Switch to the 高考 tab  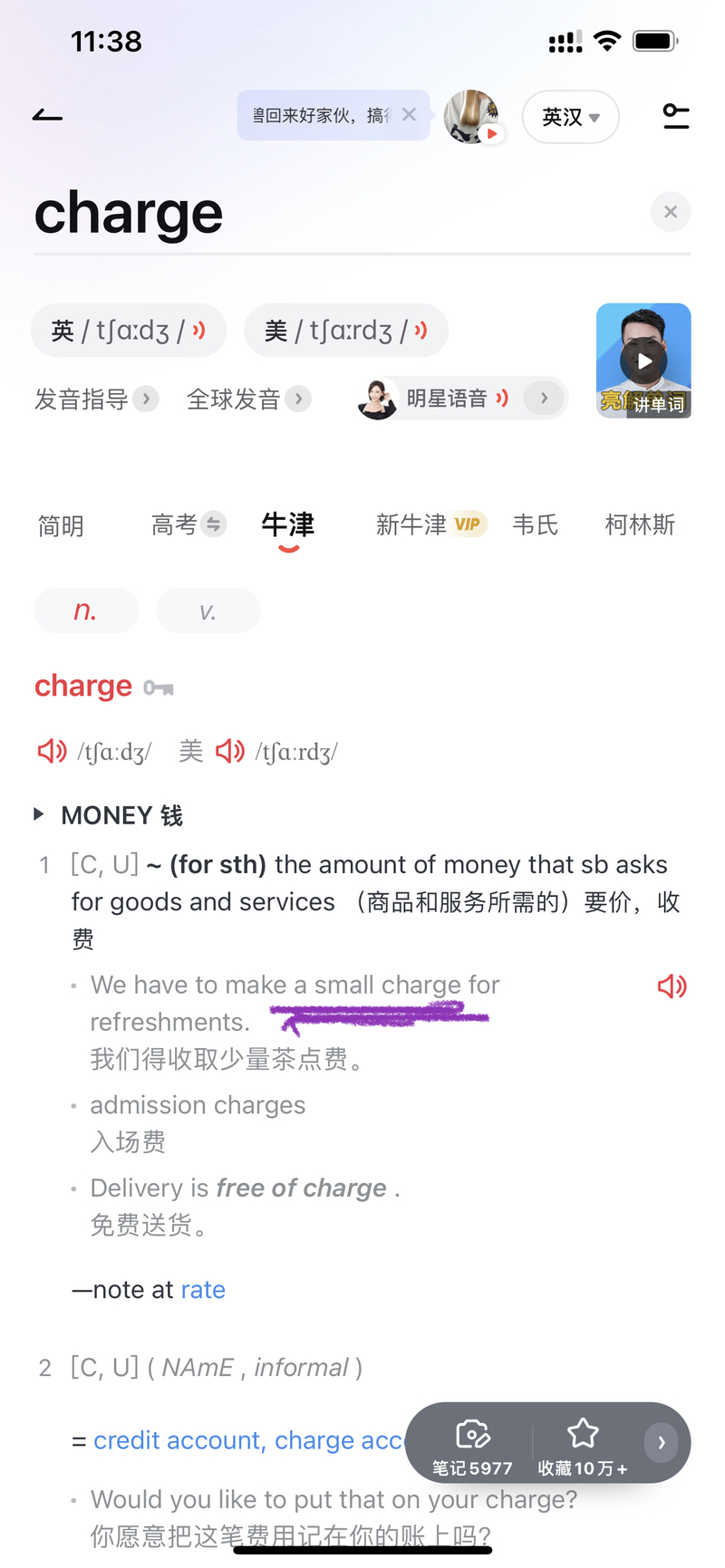[187, 524]
